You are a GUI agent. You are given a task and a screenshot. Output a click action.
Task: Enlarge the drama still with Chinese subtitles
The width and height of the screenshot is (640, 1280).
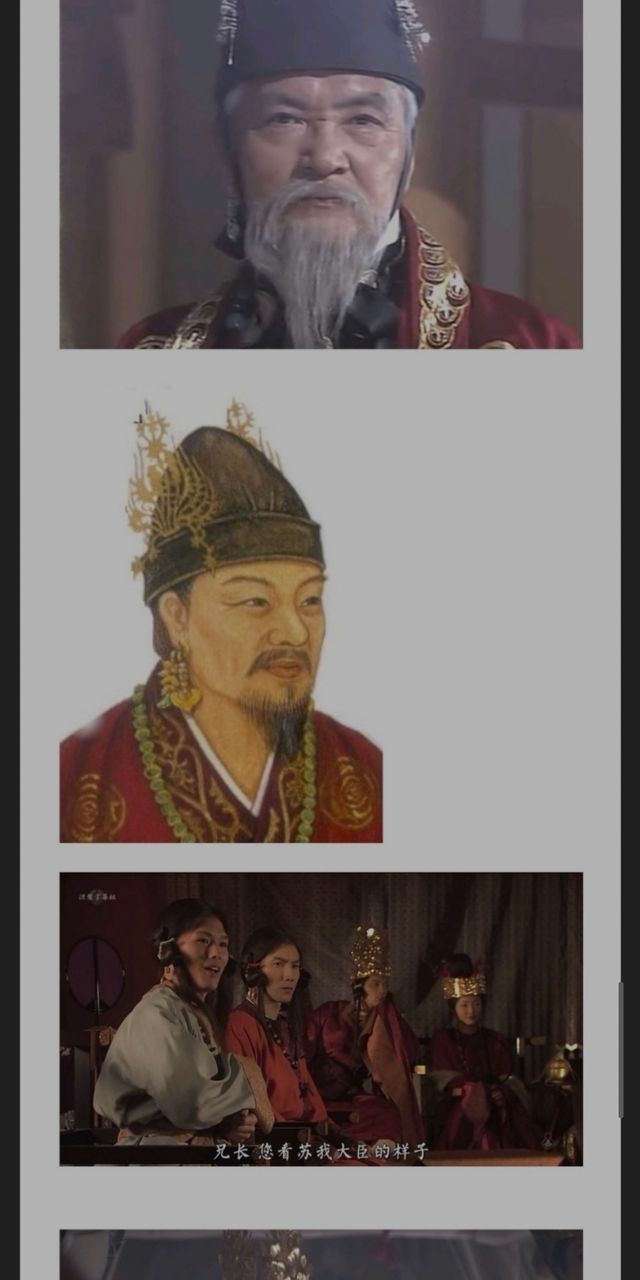[321, 1018]
